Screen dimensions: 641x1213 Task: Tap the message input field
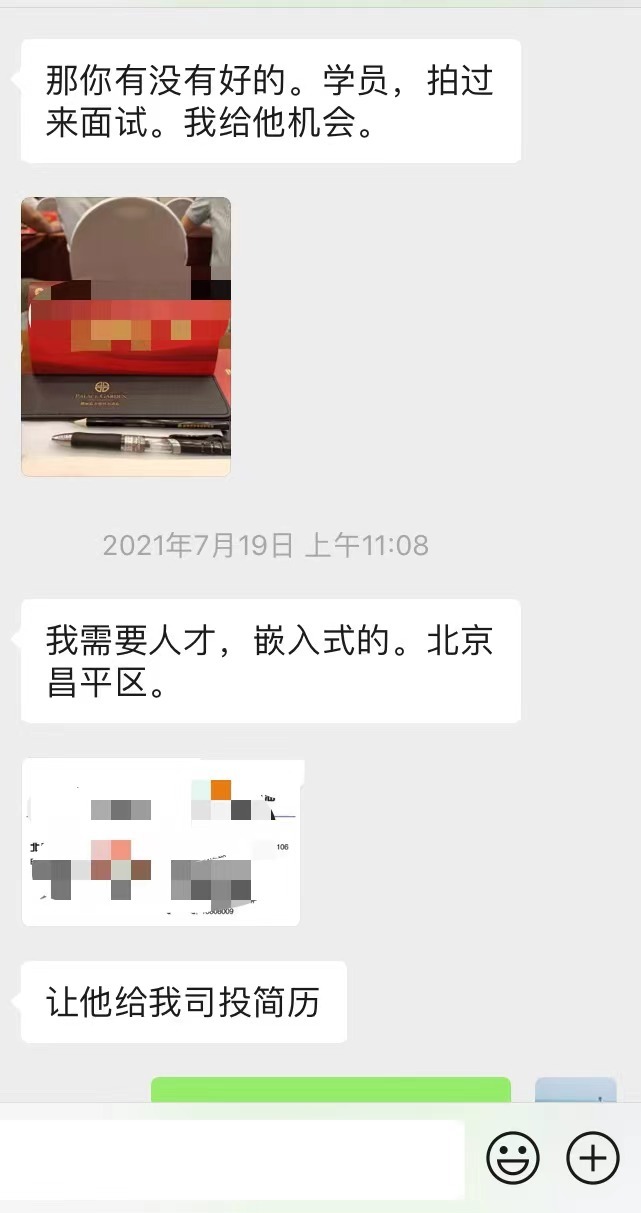pos(230,1159)
